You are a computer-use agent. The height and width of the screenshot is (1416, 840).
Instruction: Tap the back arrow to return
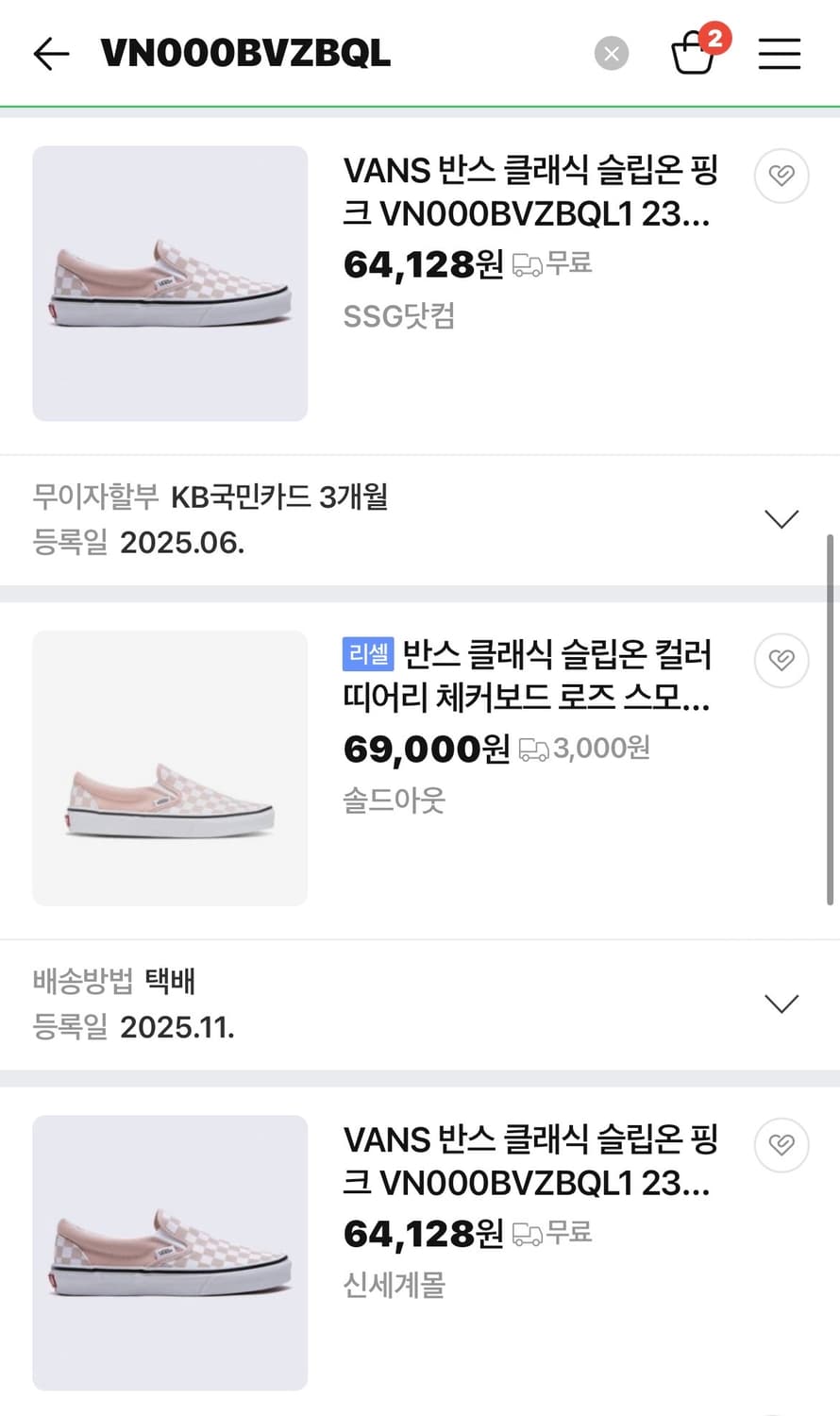(x=51, y=53)
